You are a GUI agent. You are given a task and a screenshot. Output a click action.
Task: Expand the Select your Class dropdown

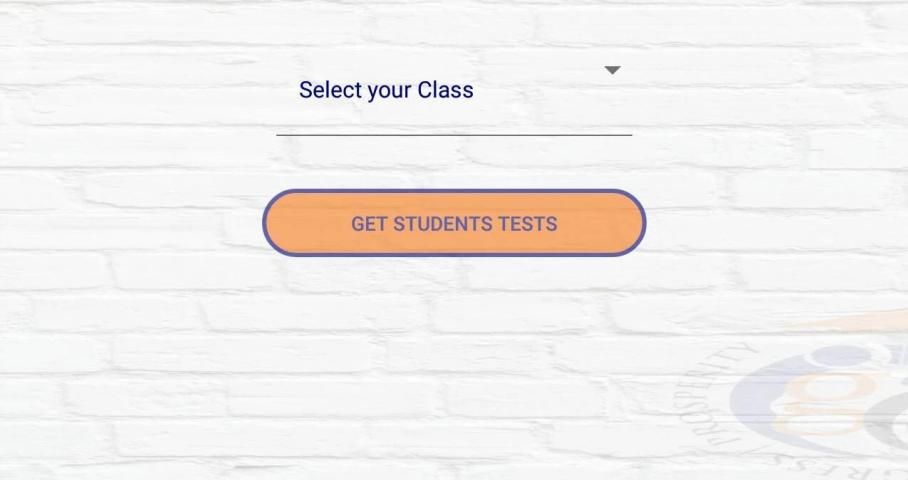coord(454,90)
